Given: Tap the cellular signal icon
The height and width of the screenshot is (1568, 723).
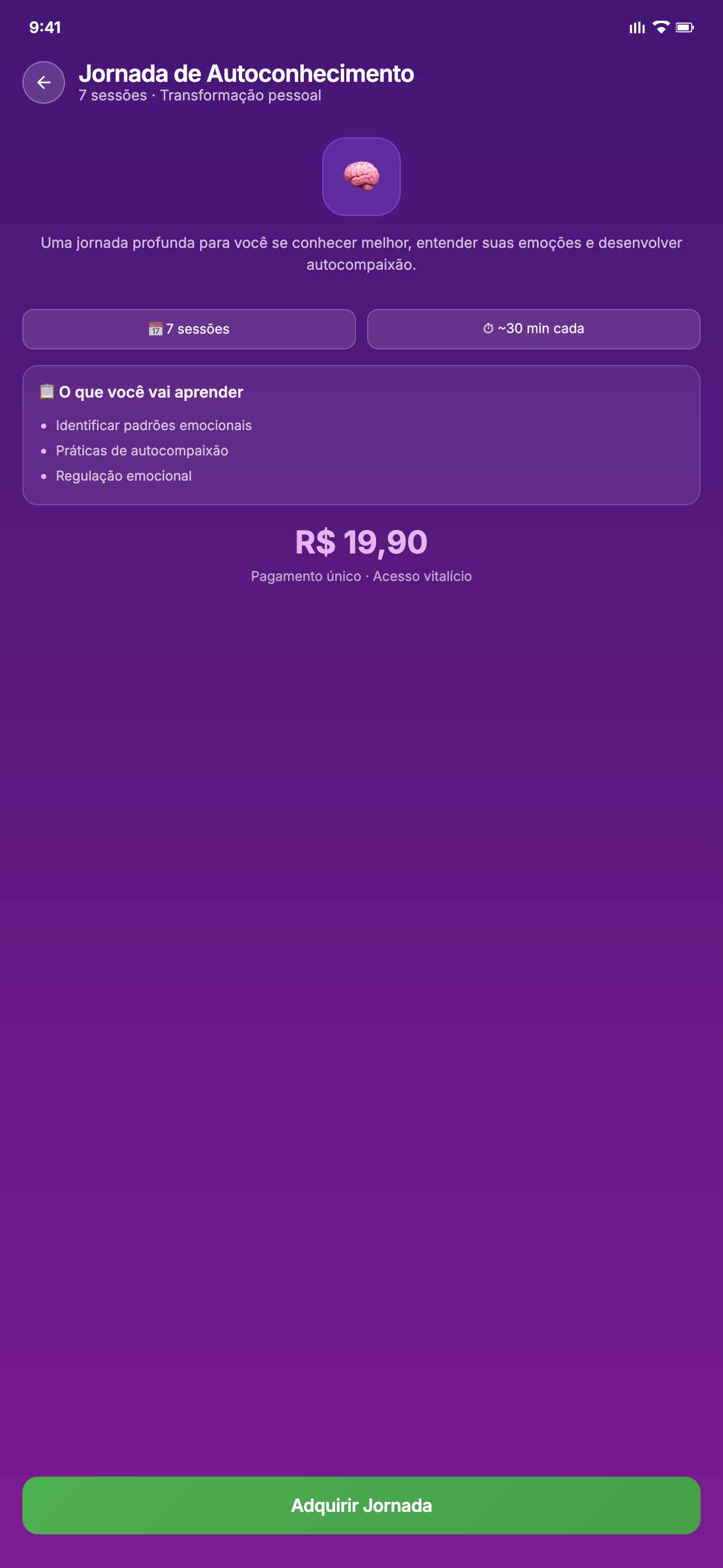Looking at the screenshot, I should pyautogui.click(x=636, y=27).
